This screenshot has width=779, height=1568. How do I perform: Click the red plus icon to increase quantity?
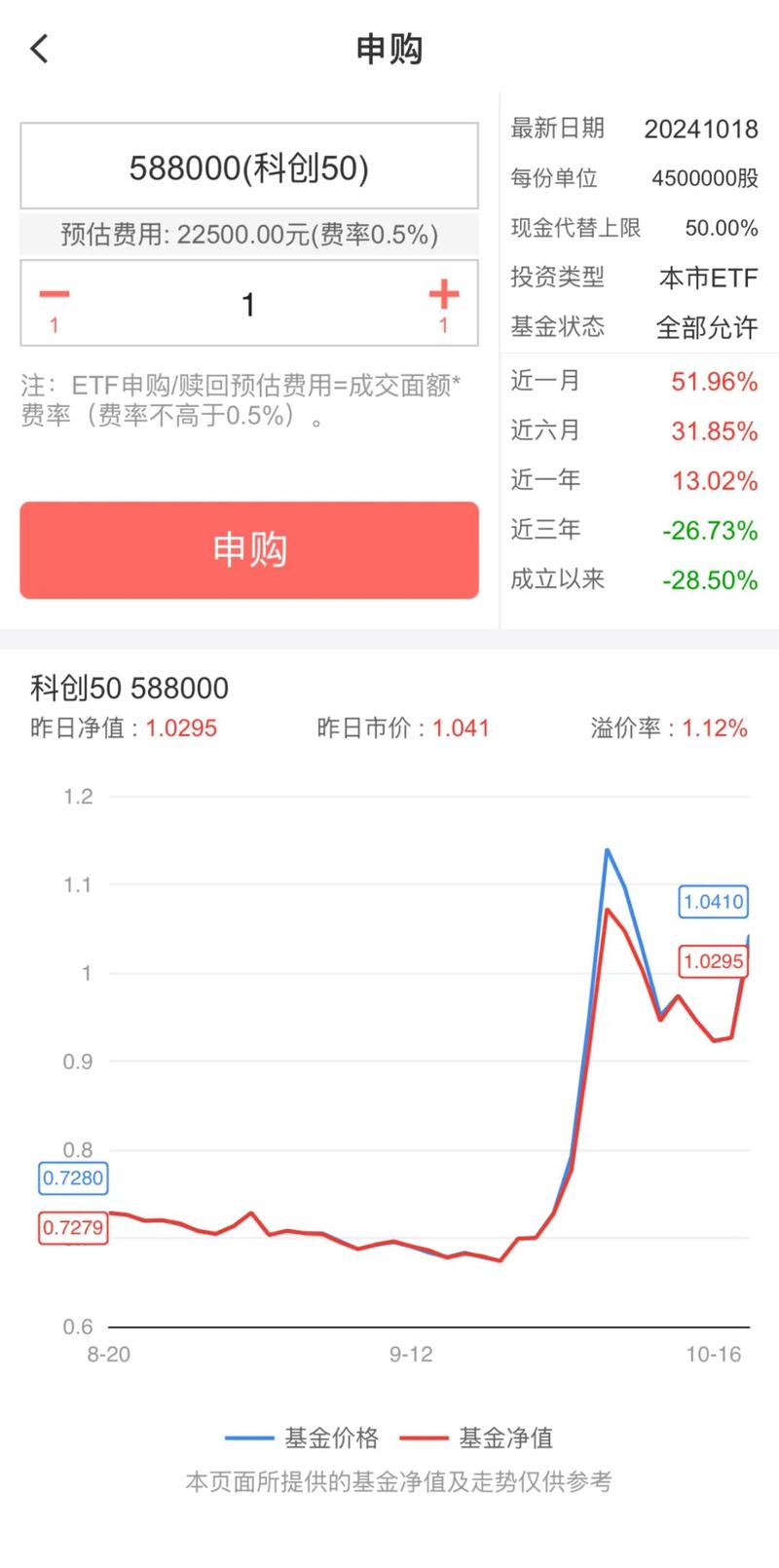(x=443, y=290)
